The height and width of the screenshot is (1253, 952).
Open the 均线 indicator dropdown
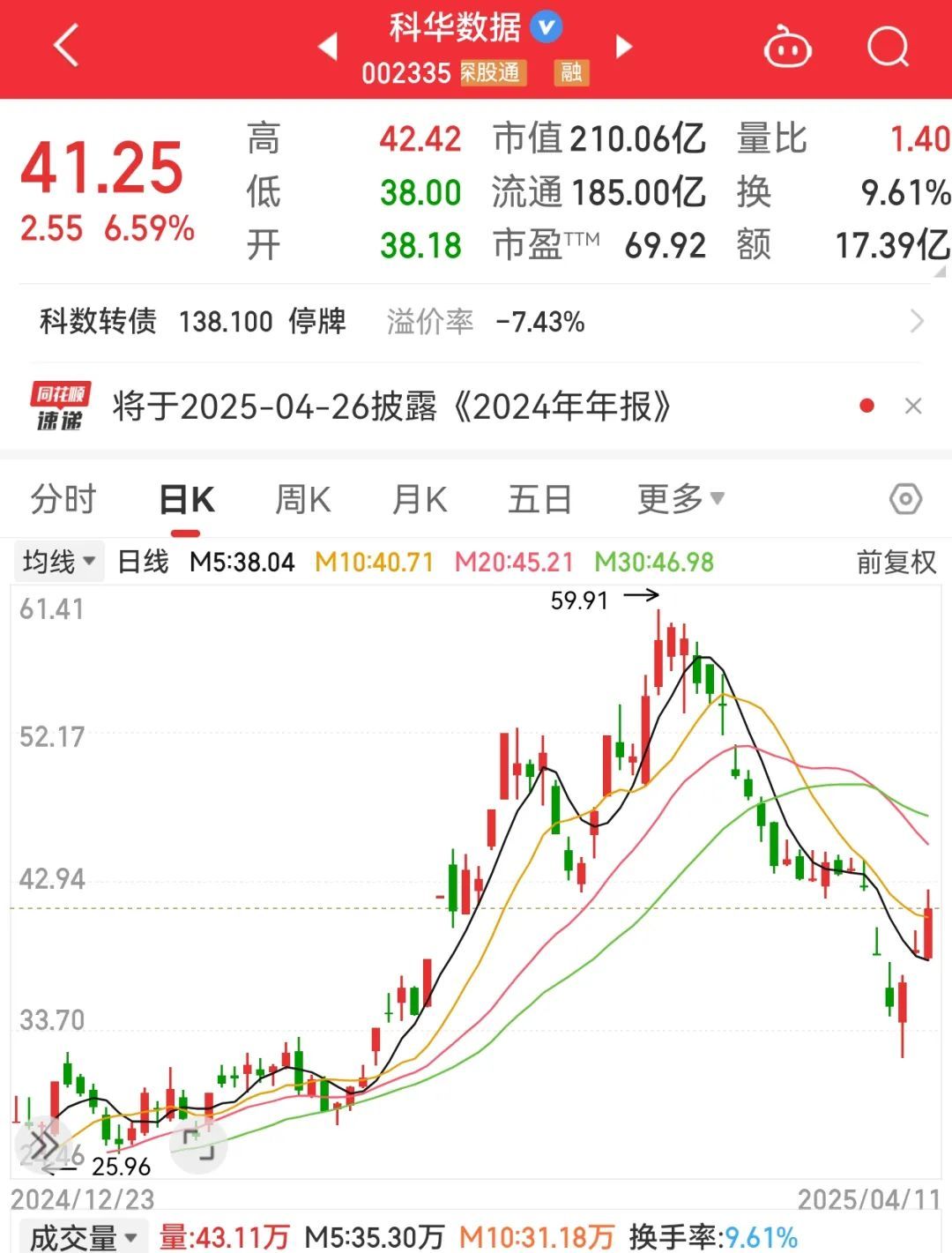57,560
